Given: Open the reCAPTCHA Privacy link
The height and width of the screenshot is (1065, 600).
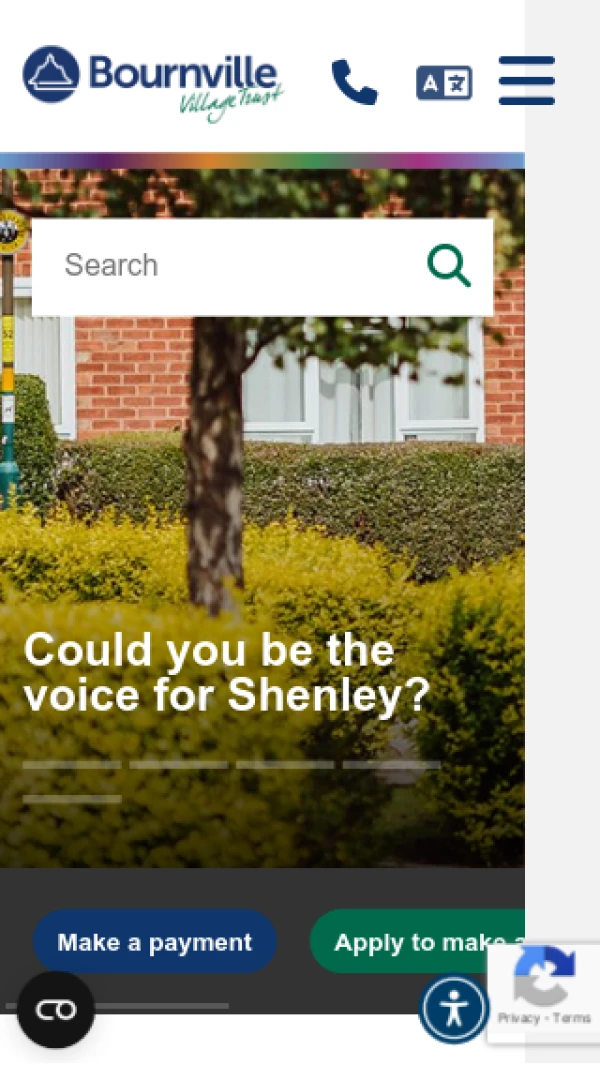Looking at the screenshot, I should click(517, 1018).
